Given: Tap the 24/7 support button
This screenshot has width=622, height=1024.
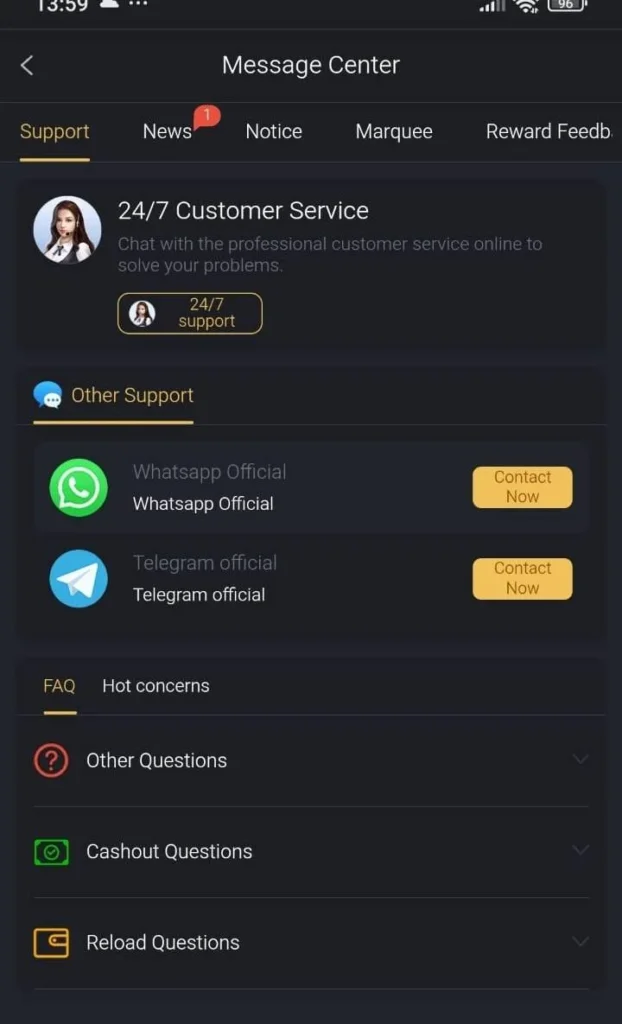Looking at the screenshot, I should click(190, 313).
